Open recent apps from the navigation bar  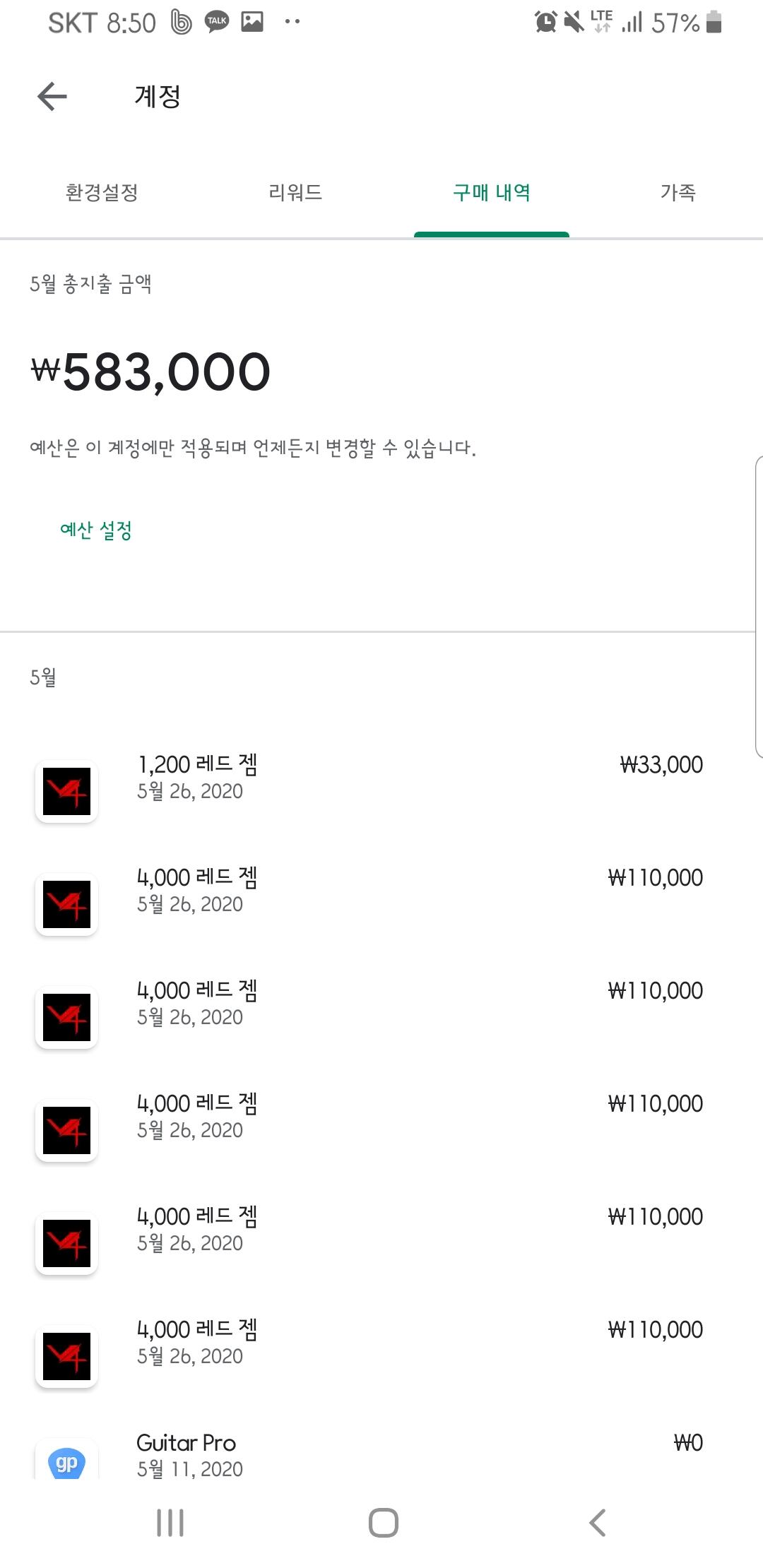170,1523
